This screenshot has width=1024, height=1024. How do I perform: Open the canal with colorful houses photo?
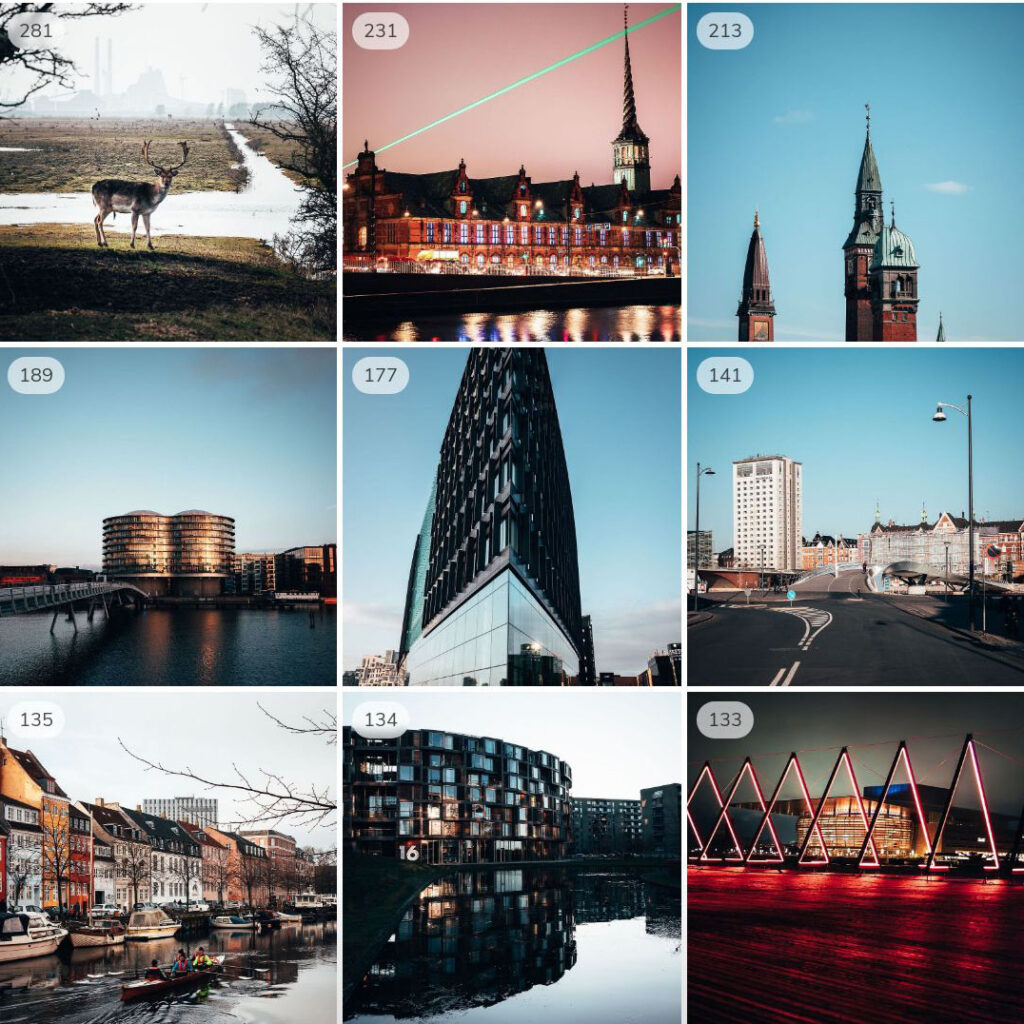click(x=168, y=858)
